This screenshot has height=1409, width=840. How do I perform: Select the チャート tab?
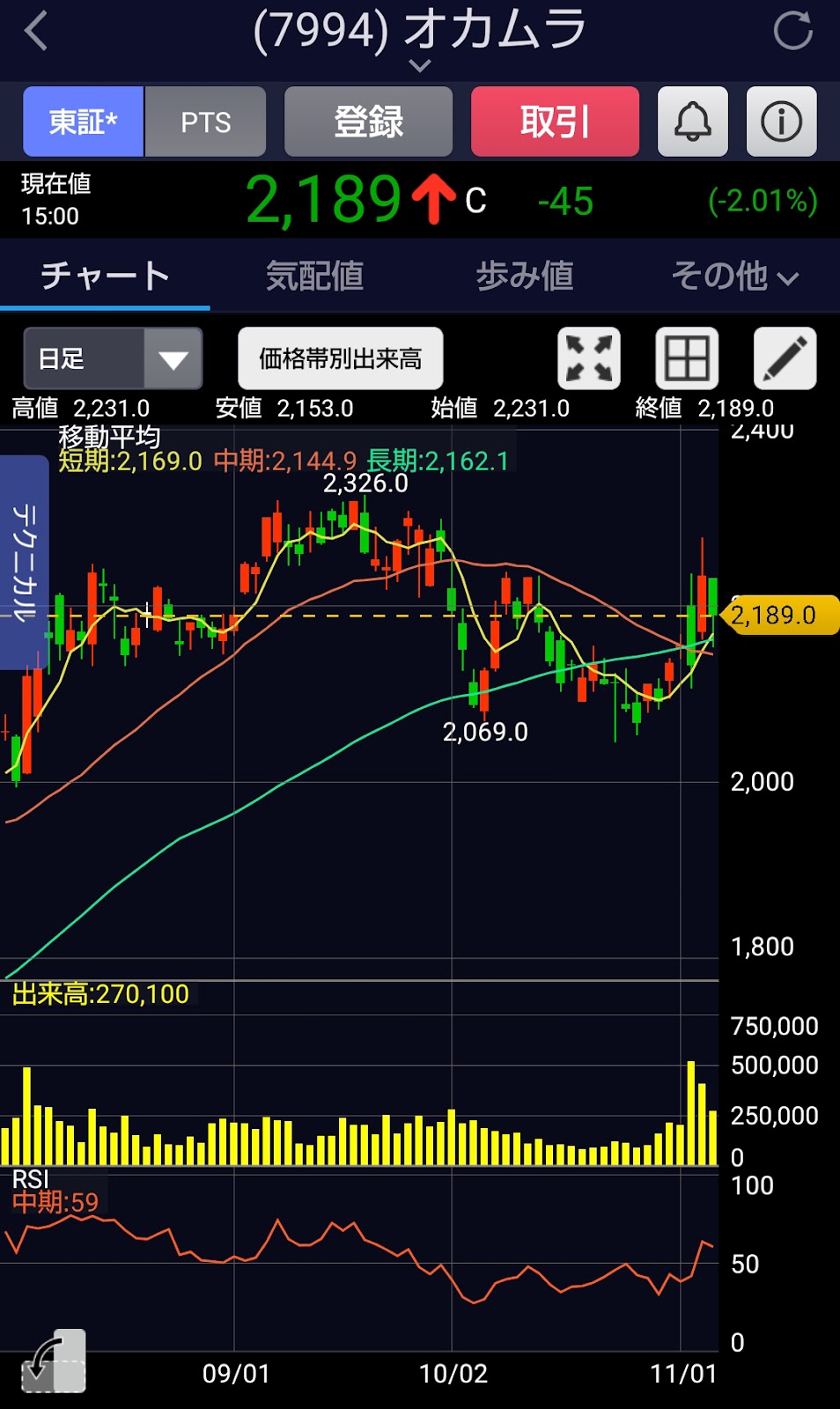tap(105, 276)
